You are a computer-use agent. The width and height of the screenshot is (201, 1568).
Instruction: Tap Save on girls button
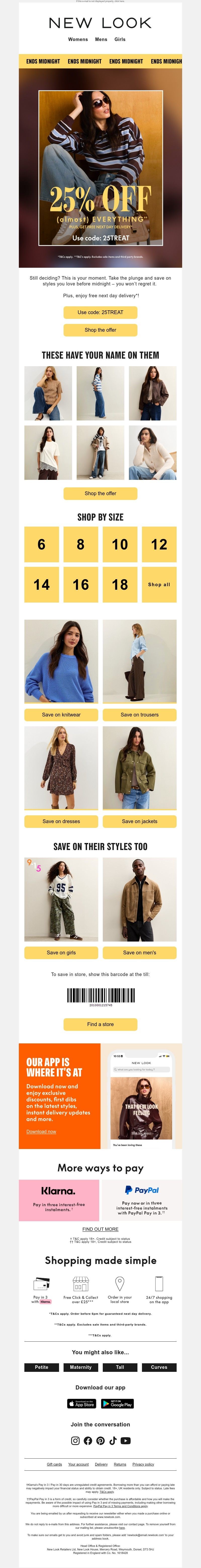point(61,953)
